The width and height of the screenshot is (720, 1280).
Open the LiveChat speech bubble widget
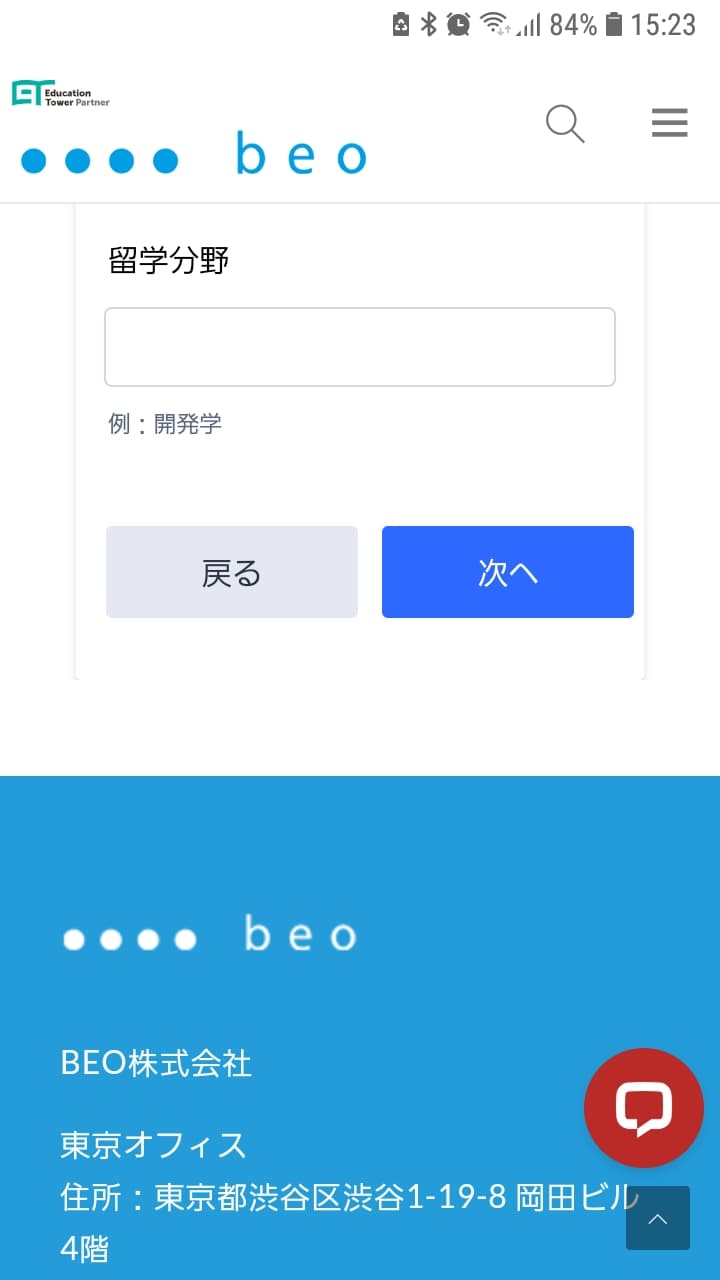pyautogui.click(x=644, y=1107)
